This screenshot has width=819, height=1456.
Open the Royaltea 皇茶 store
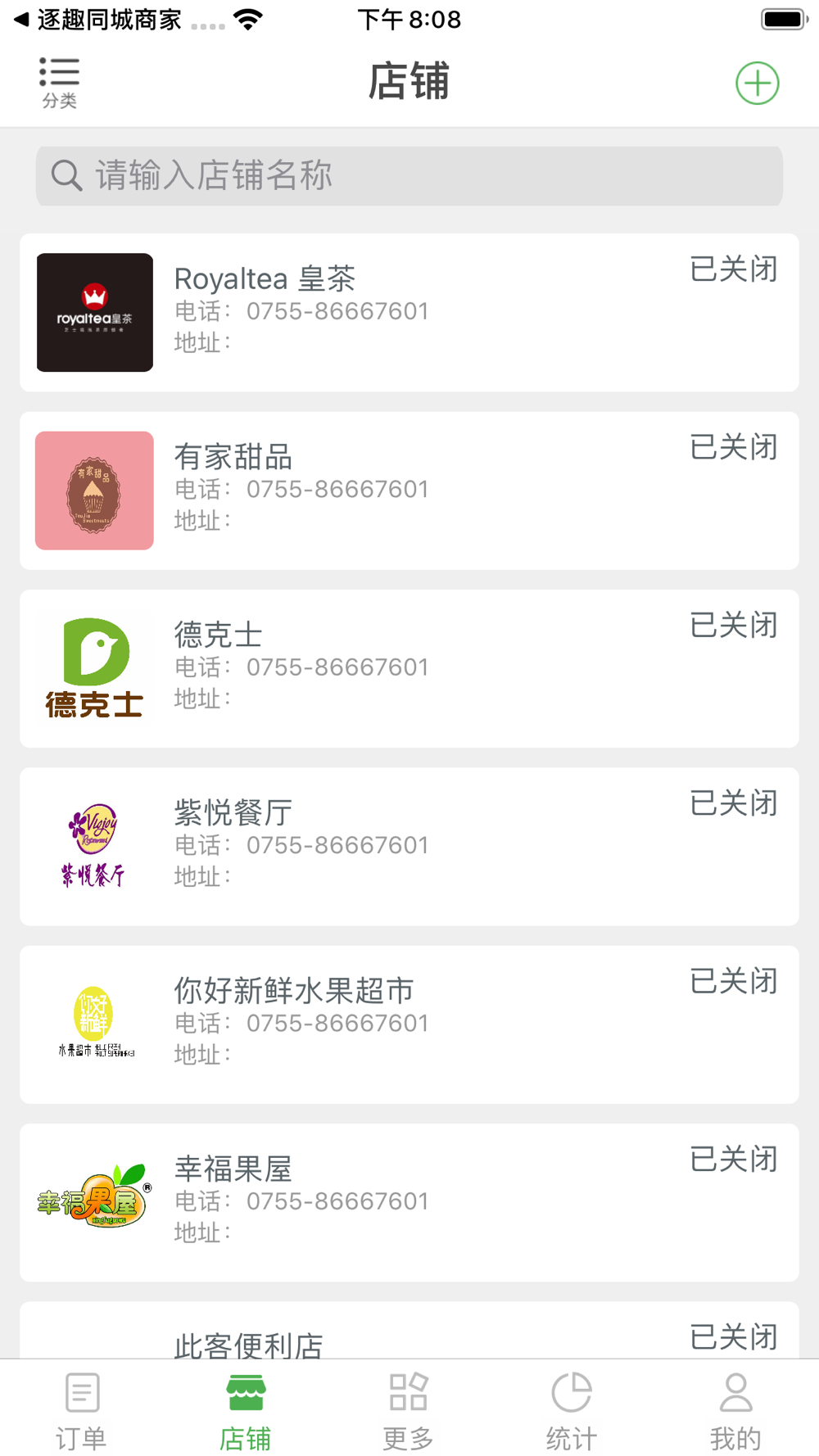(x=409, y=313)
